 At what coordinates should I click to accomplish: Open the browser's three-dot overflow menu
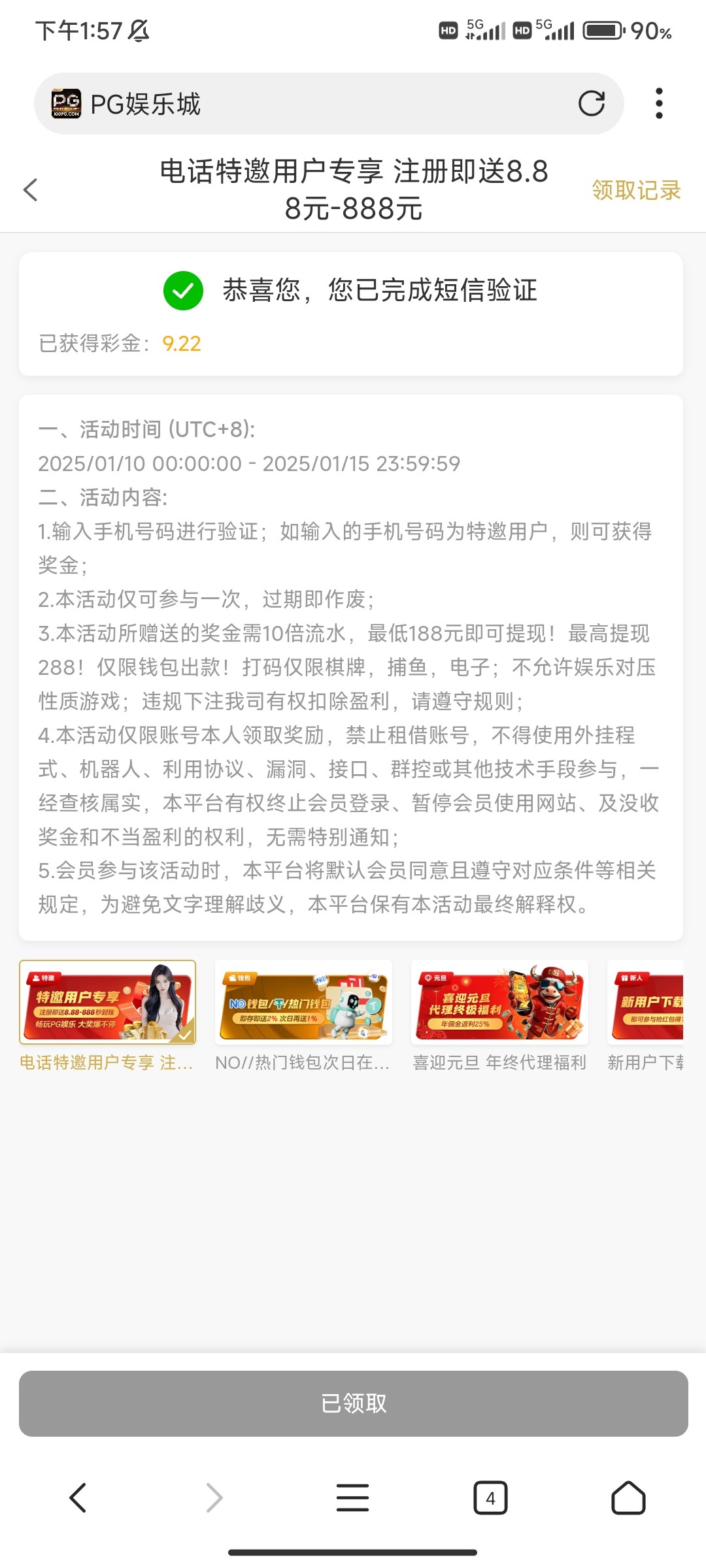pos(659,103)
